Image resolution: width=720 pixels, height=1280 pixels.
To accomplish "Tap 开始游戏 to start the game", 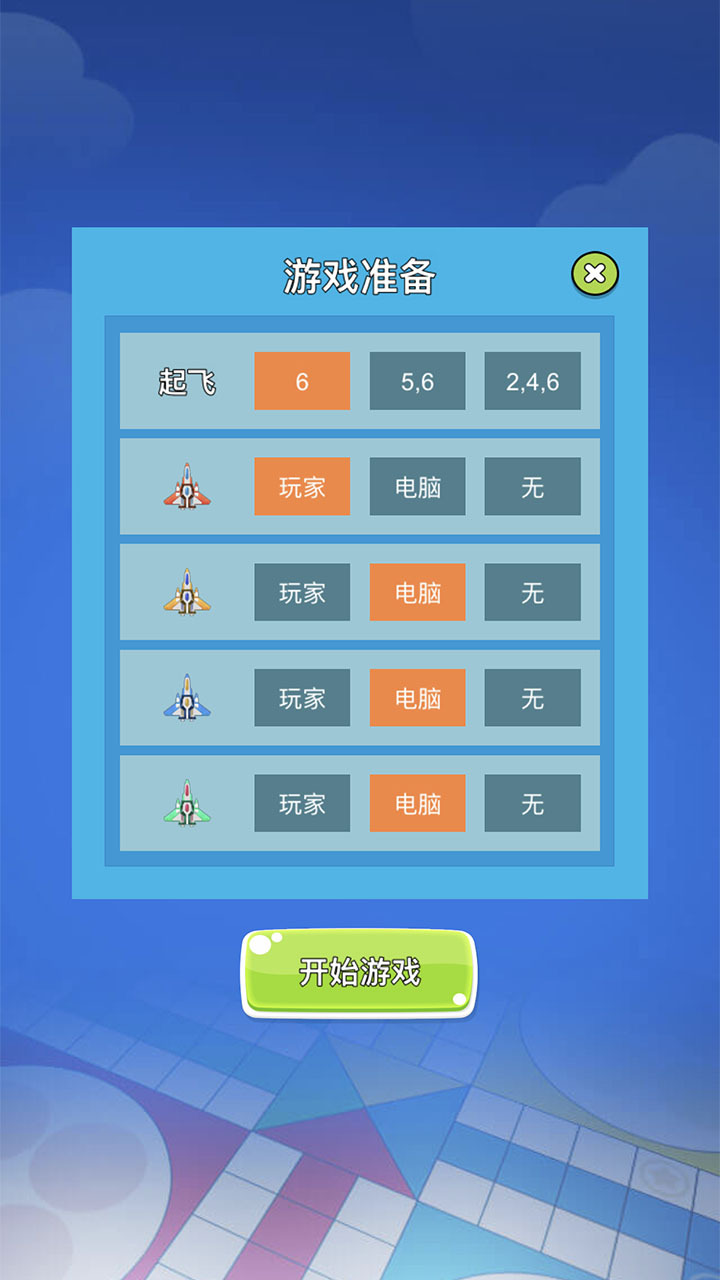I will pyautogui.click(x=359, y=972).
